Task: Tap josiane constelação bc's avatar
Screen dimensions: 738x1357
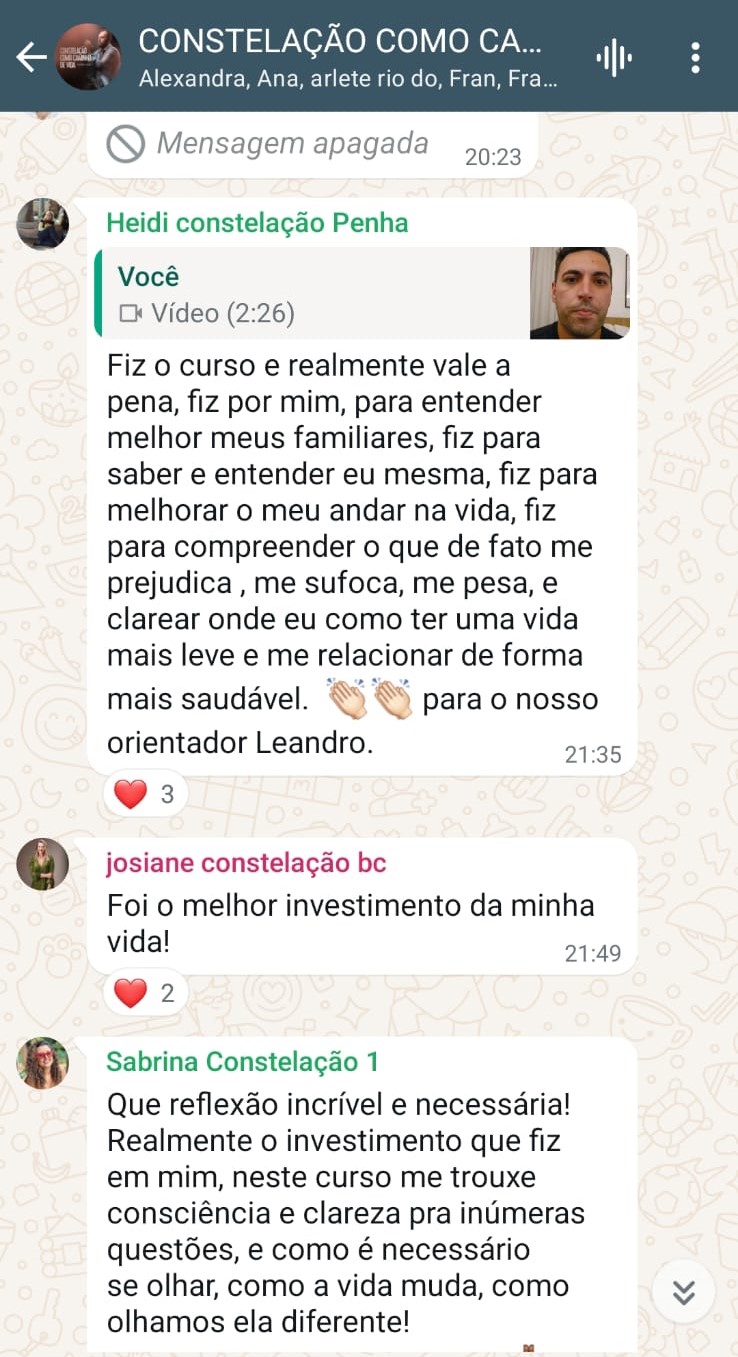Action: [43, 864]
